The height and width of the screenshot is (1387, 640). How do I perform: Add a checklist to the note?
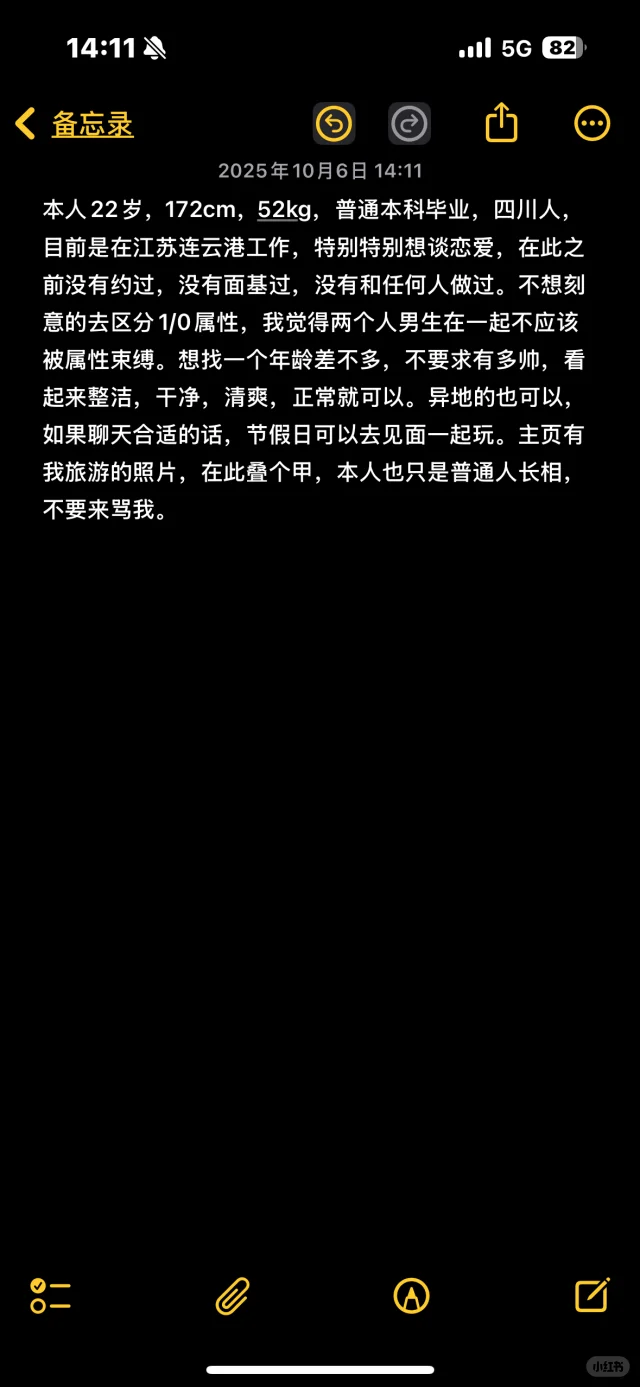50,1296
